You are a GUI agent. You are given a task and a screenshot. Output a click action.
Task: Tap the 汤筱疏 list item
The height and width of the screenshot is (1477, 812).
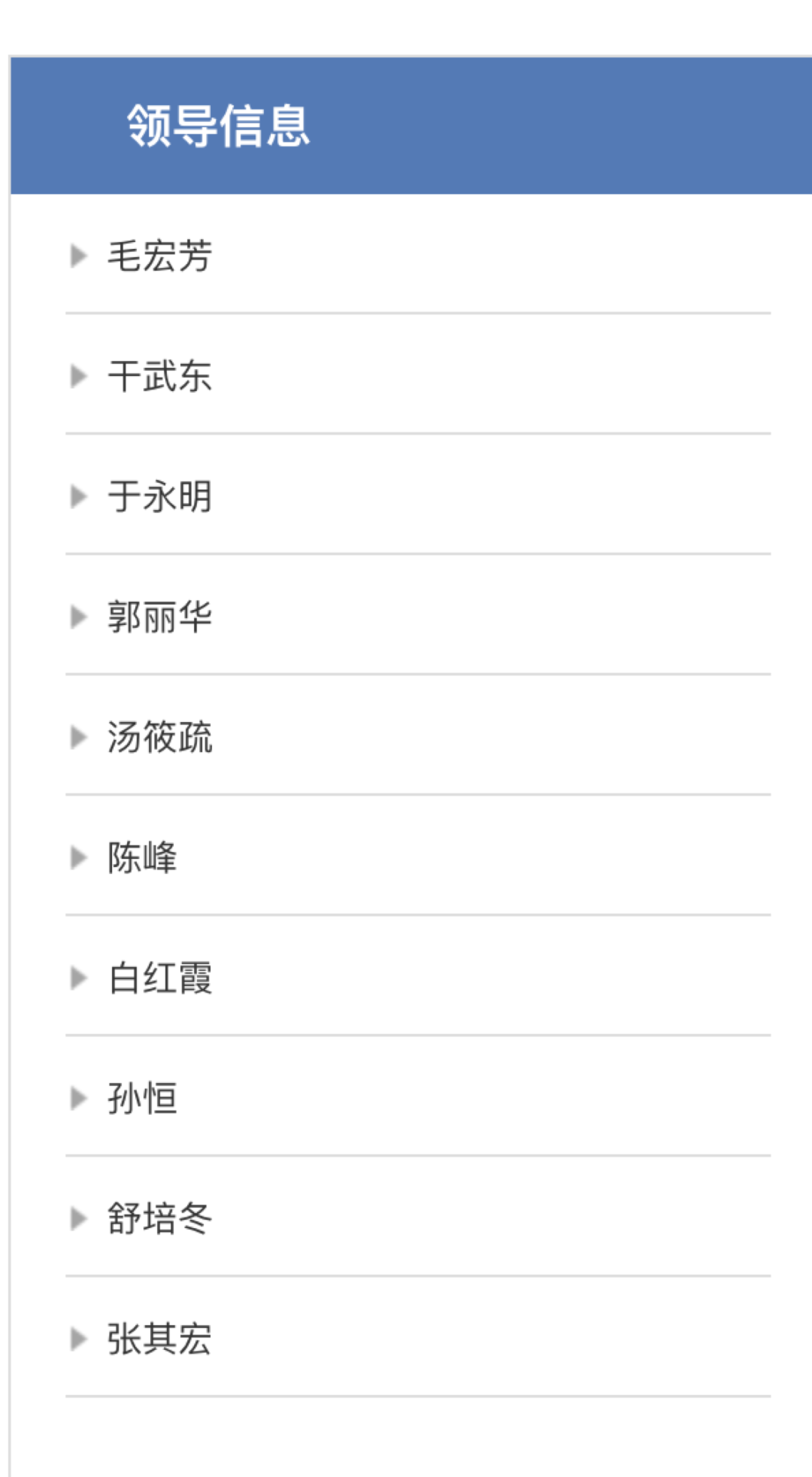[418, 736]
